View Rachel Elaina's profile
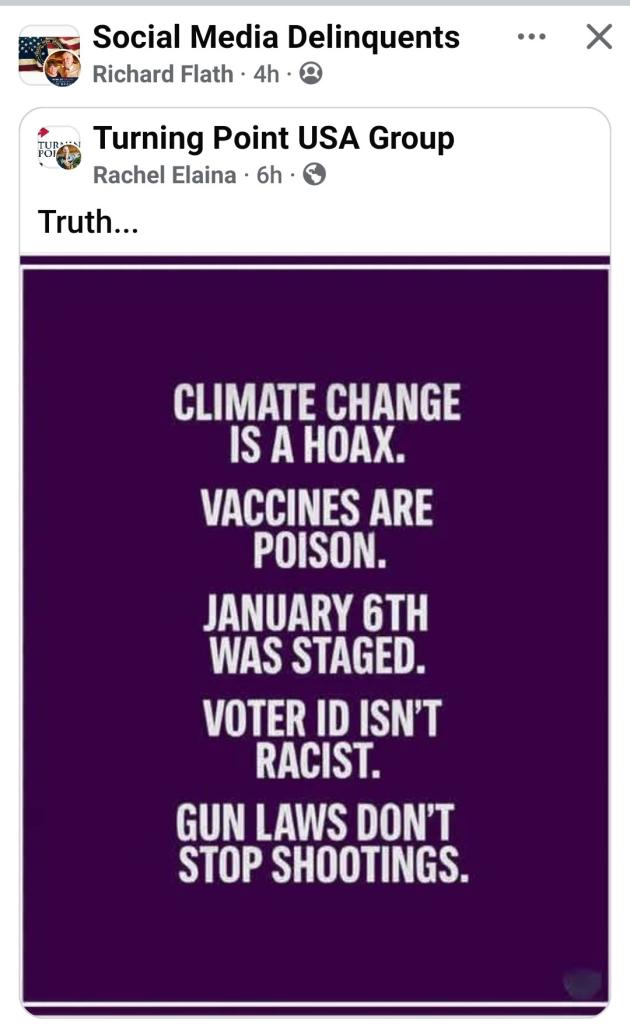This screenshot has width=630, height=1024. (165, 175)
